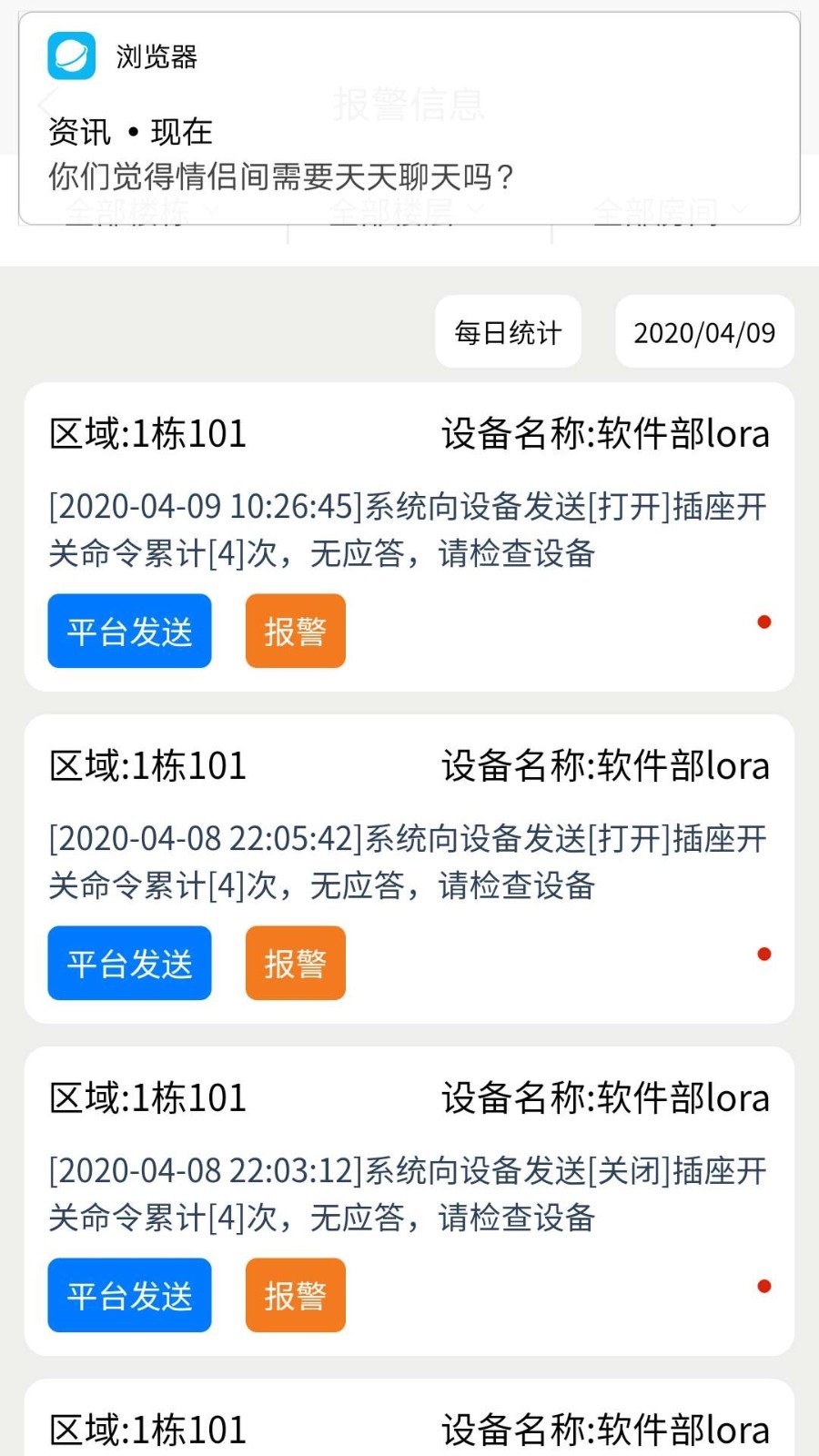Select 报警 on the 22:05:42 alert
This screenshot has height=1456, width=819.
pyautogui.click(x=295, y=964)
